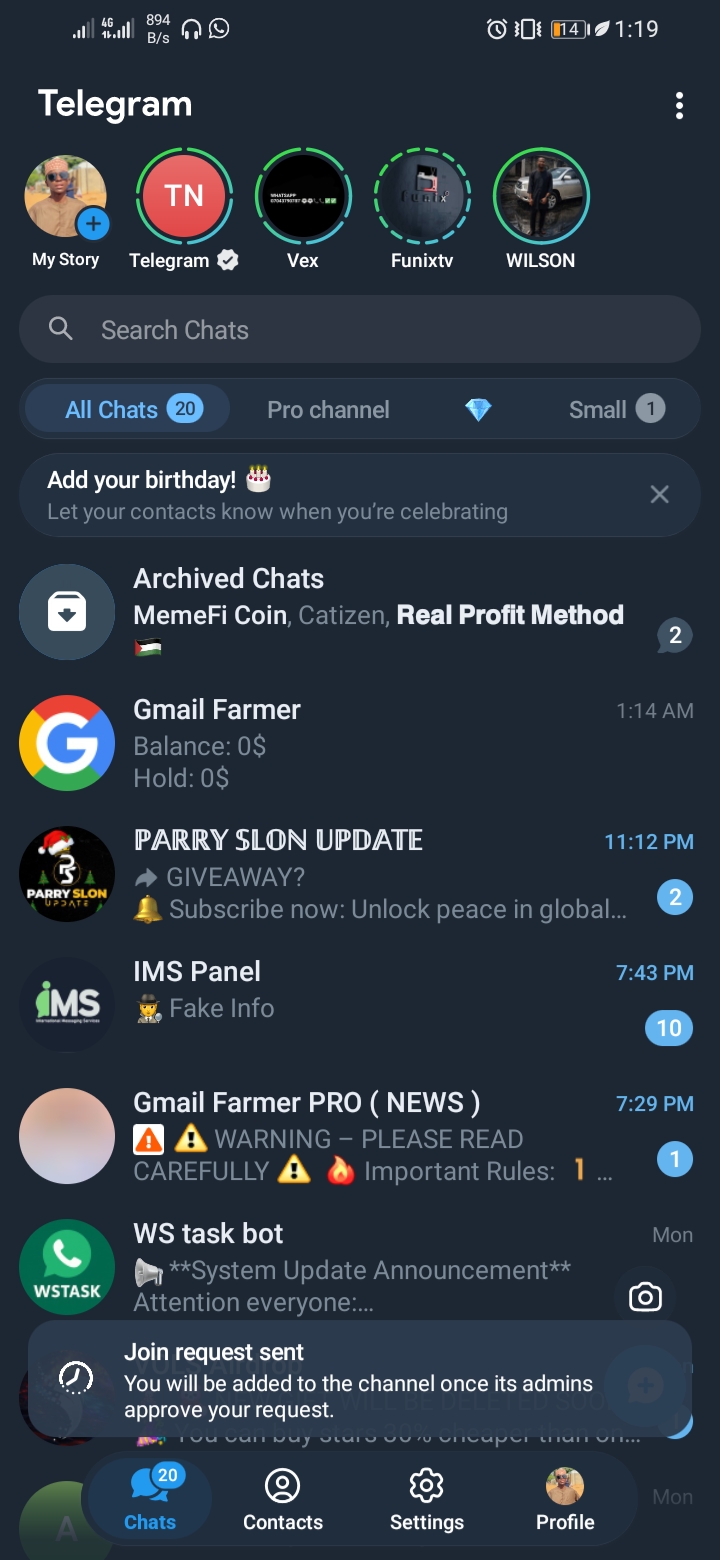Open the Funixtv story

422,197
